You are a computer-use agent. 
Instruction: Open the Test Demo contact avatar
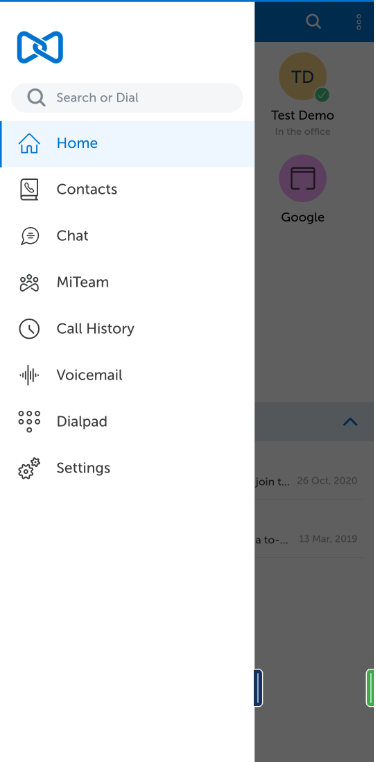[303, 76]
